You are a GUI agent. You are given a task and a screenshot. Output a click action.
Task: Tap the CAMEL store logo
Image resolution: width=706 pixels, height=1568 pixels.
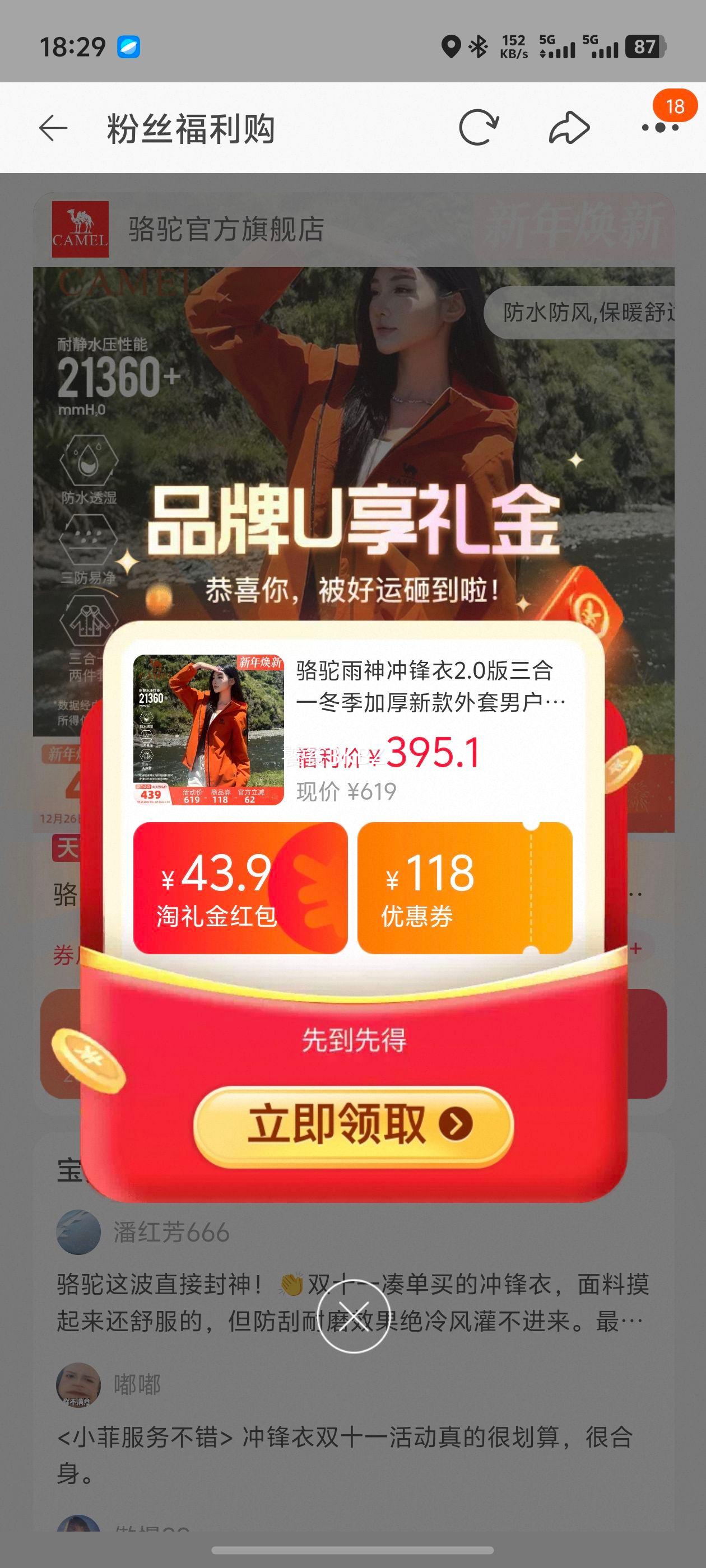(x=80, y=226)
